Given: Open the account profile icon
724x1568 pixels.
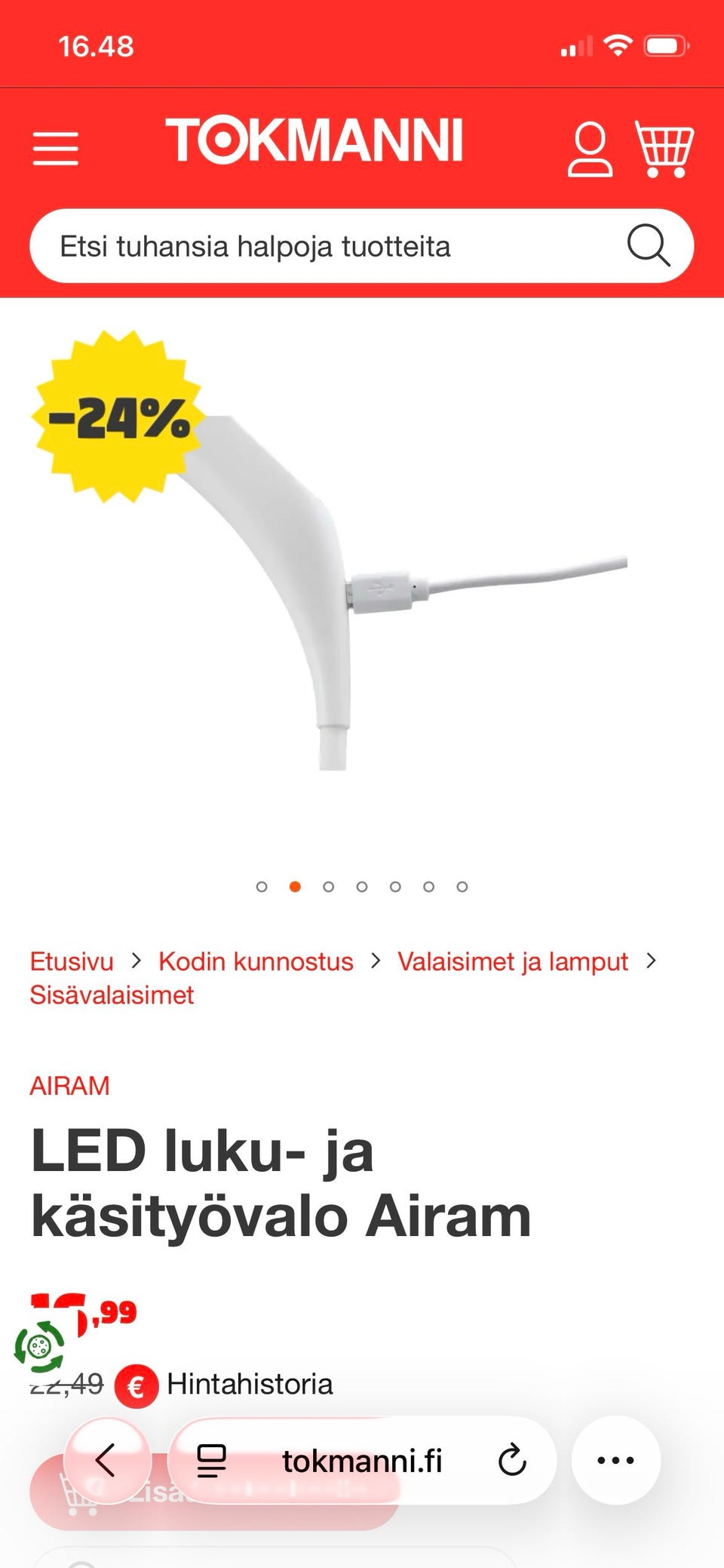Looking at the screenshot, I should [591, 149].
